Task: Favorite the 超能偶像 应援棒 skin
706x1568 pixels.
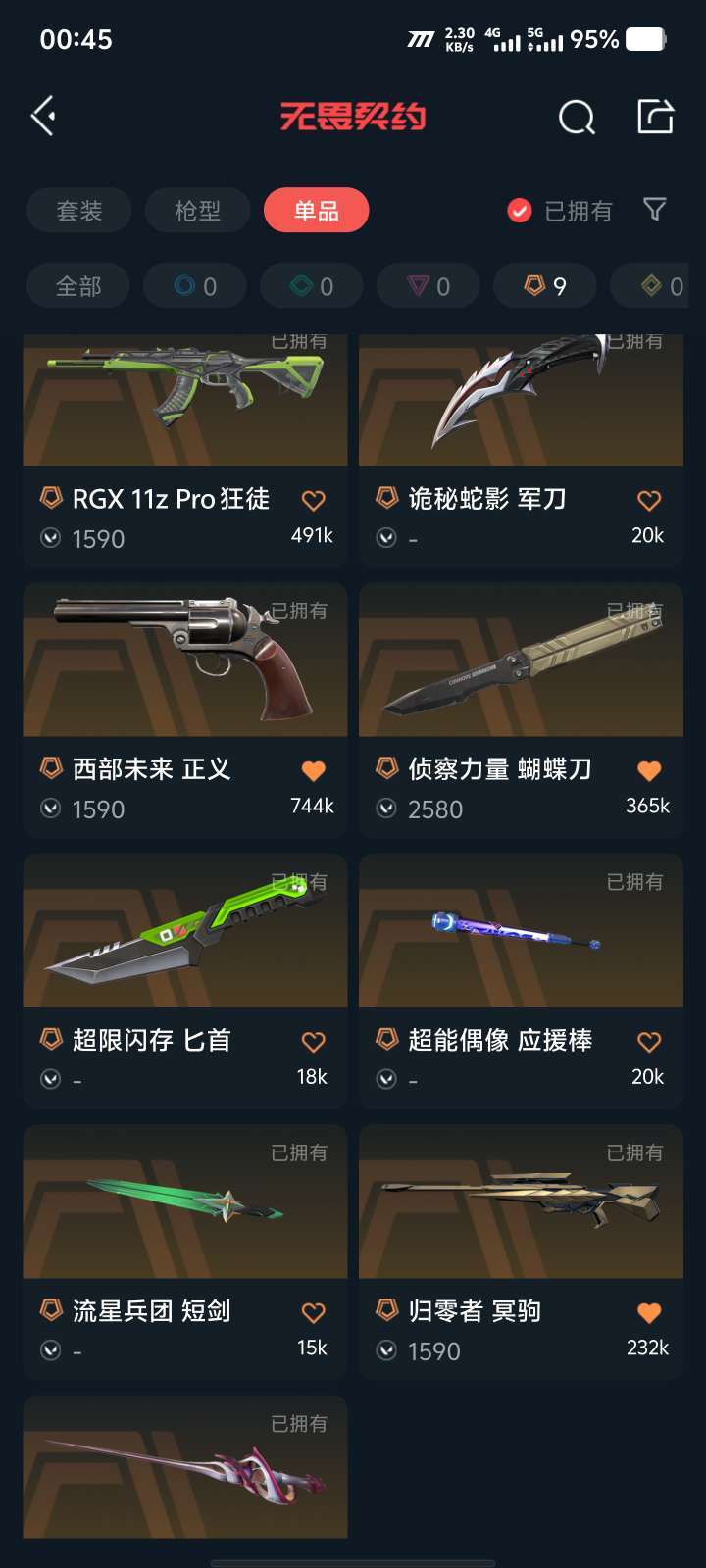Action: pos(649,1042)
